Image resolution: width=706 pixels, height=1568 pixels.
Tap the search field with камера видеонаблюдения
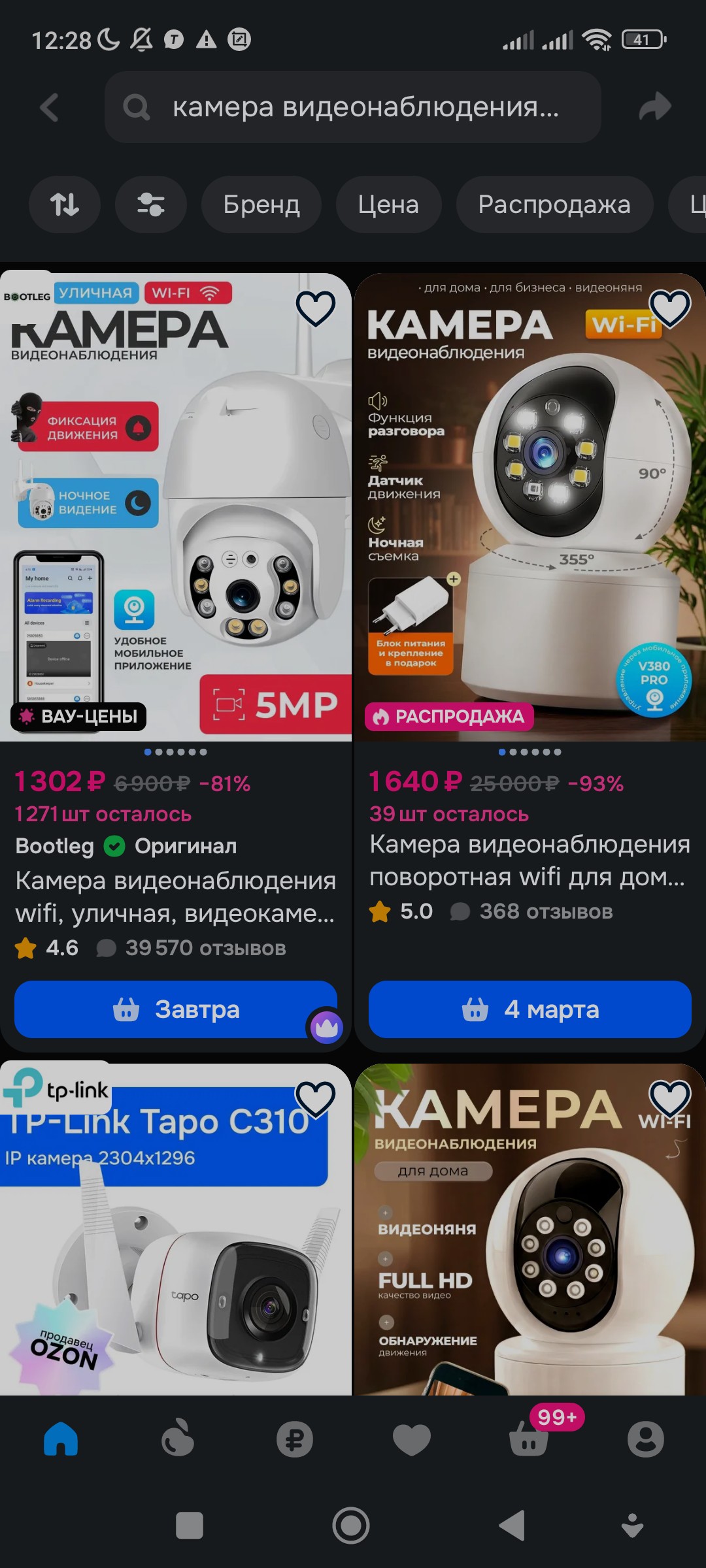(353, 107)
